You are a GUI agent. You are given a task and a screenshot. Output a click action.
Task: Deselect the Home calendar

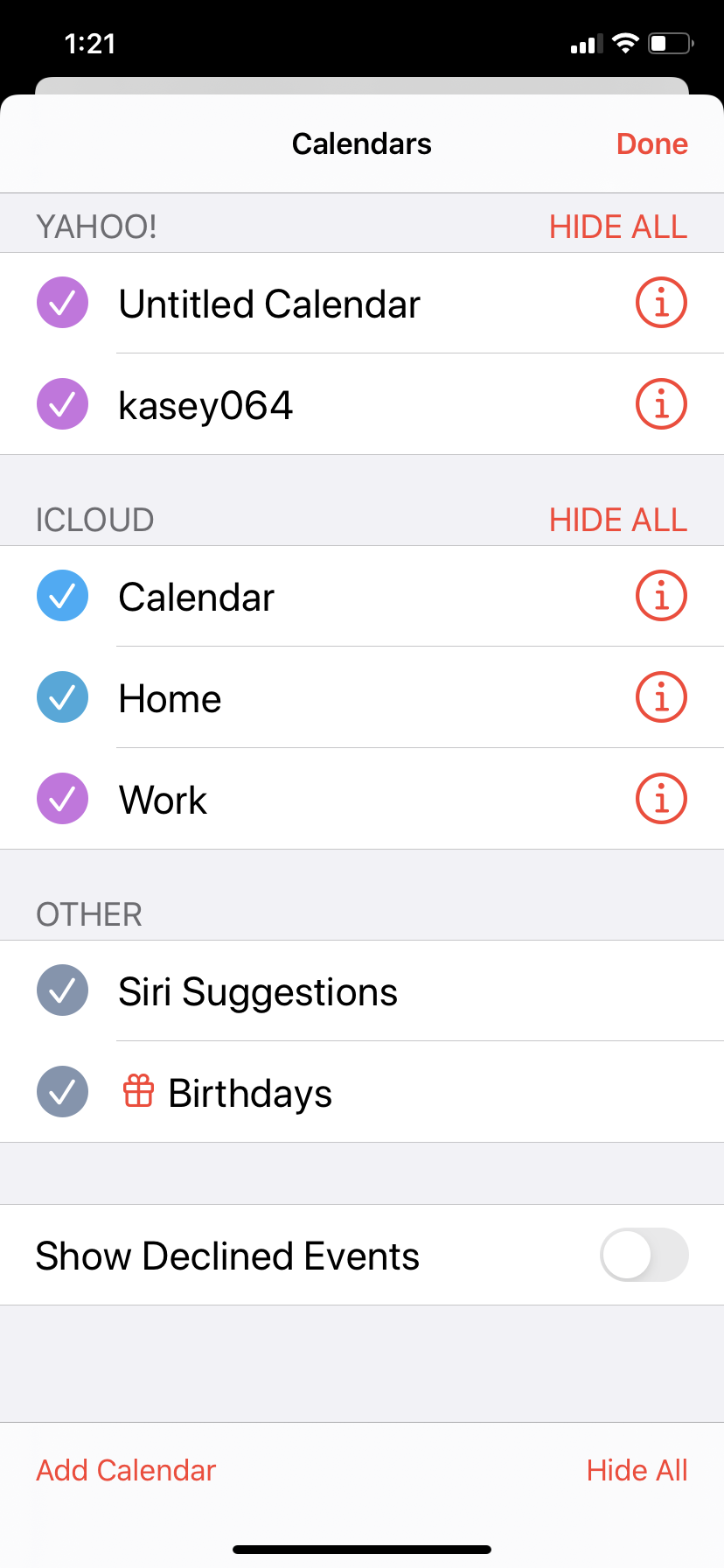(x=62, y=697)
